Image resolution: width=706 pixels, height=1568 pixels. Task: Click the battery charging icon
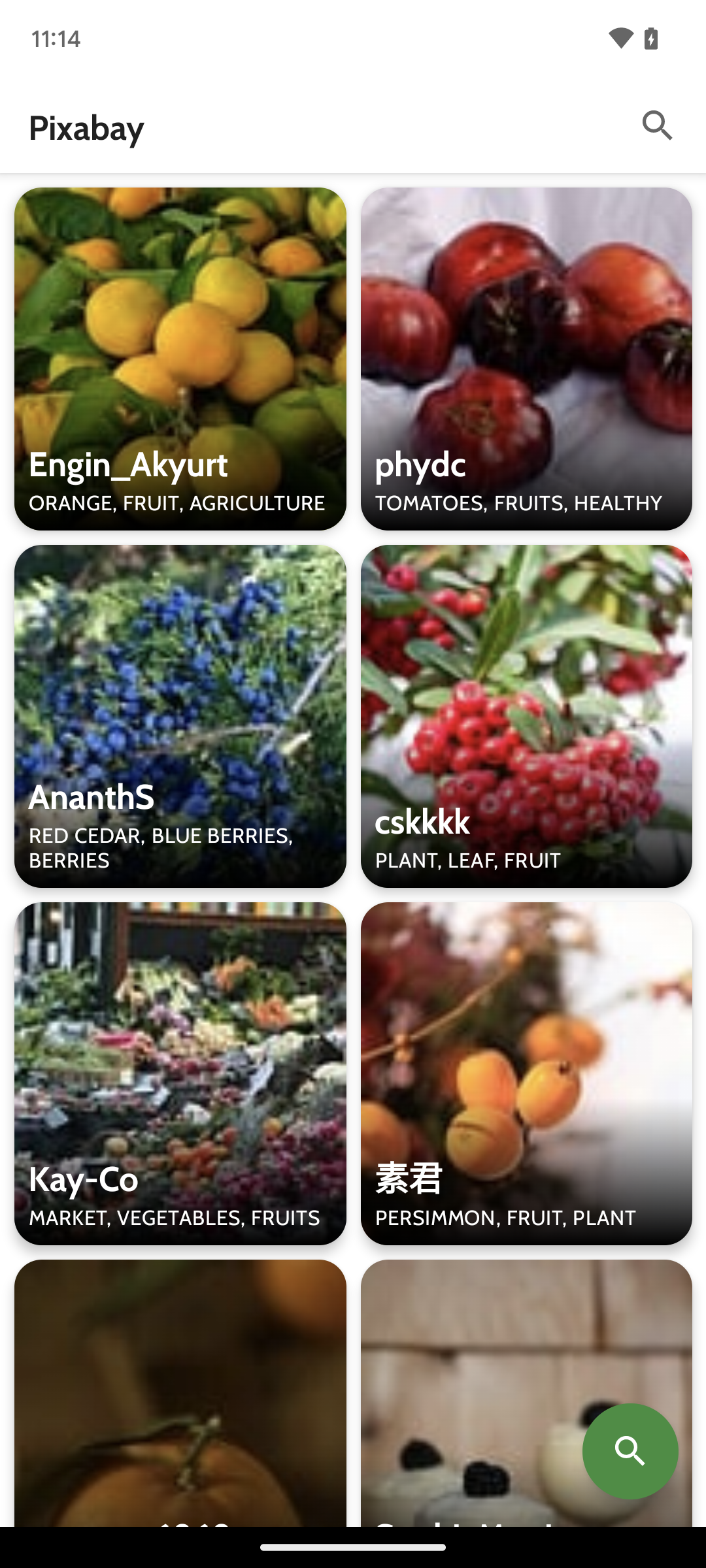pyautogui.click(x=652, y=39)
